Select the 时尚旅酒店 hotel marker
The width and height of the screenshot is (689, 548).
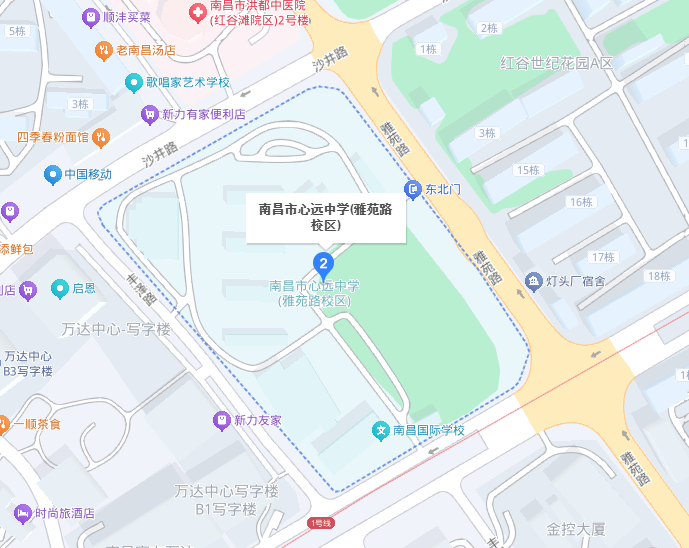[x=22, y=513]
